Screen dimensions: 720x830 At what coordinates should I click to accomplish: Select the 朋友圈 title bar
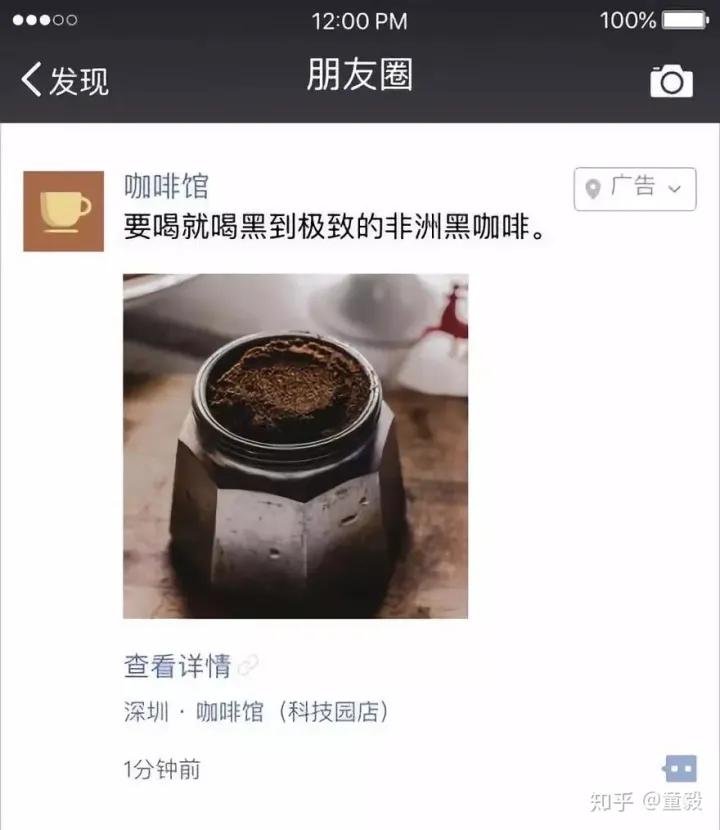coord(360,76)
